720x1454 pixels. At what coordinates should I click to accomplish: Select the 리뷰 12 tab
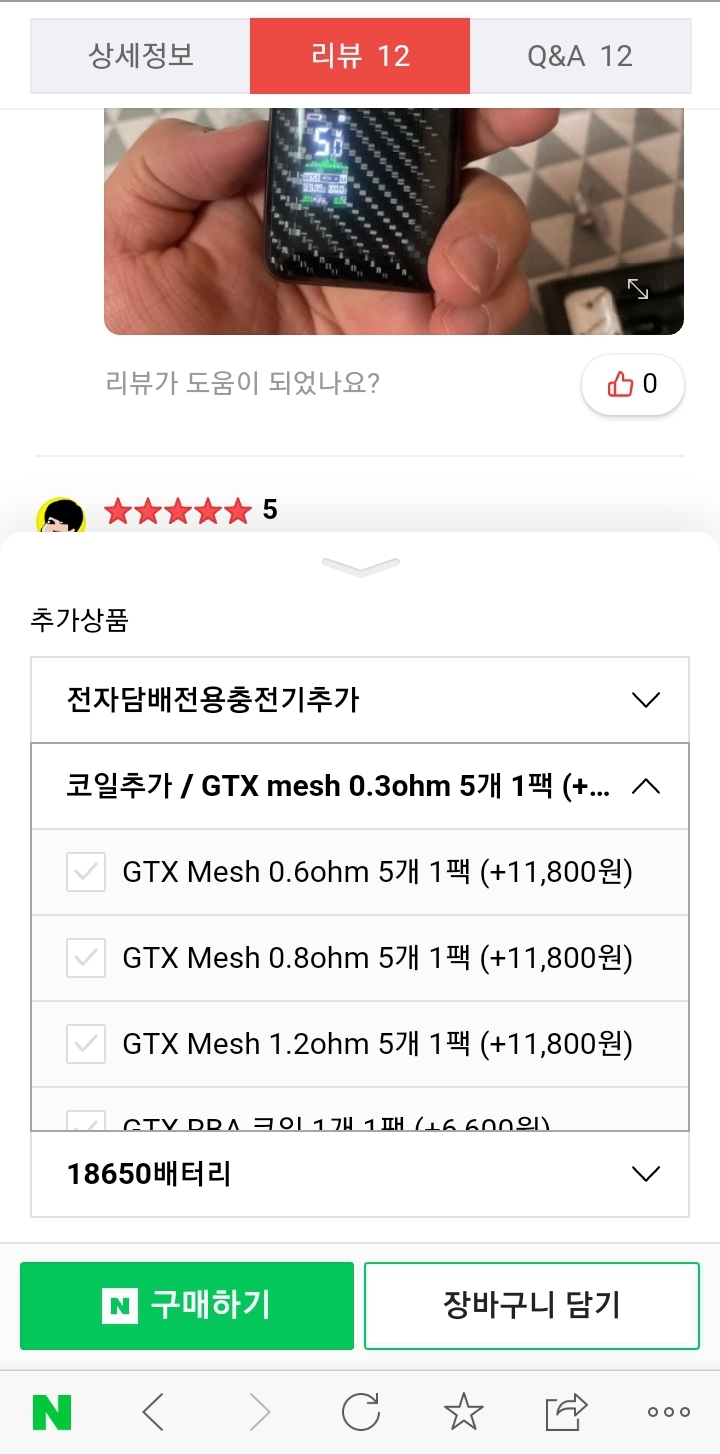coord(360,56)
